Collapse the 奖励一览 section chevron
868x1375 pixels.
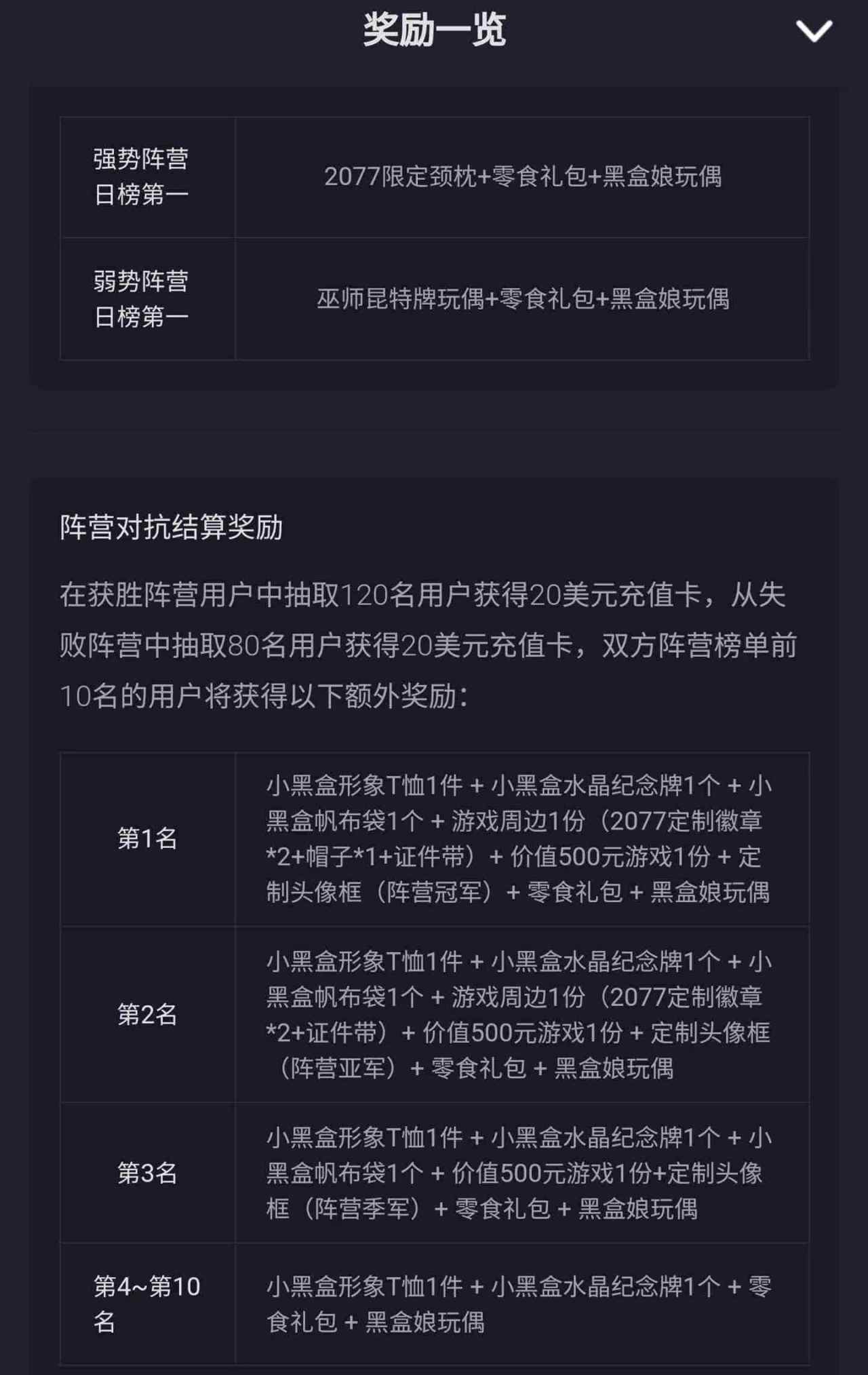click(x=813, y=31)
